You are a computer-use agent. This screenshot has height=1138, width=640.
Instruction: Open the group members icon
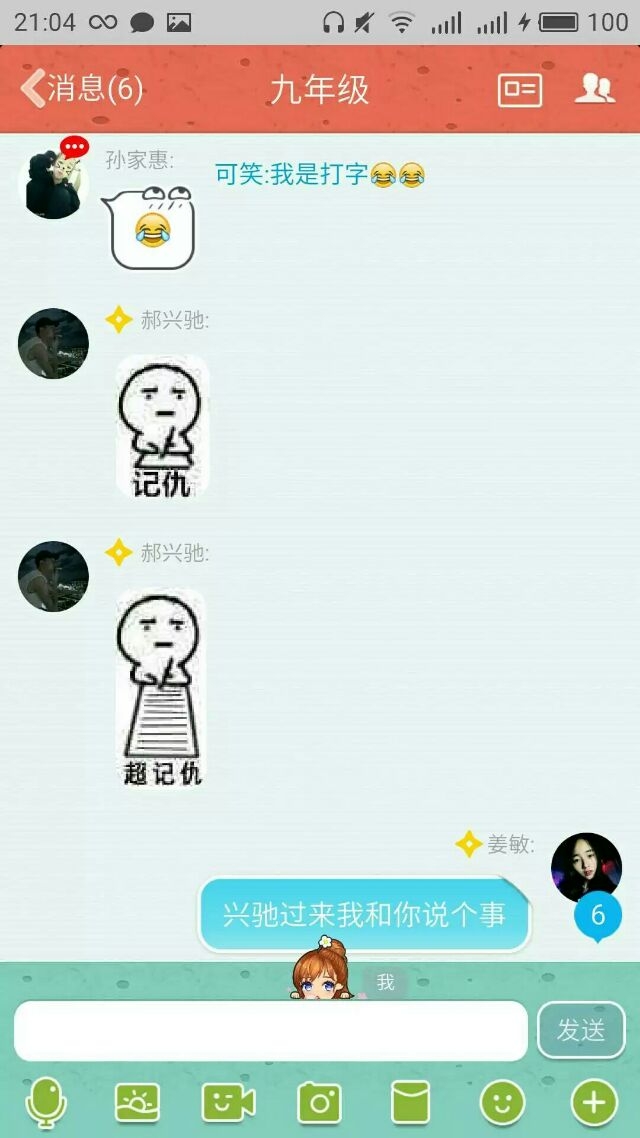click(x=594, y=89)
